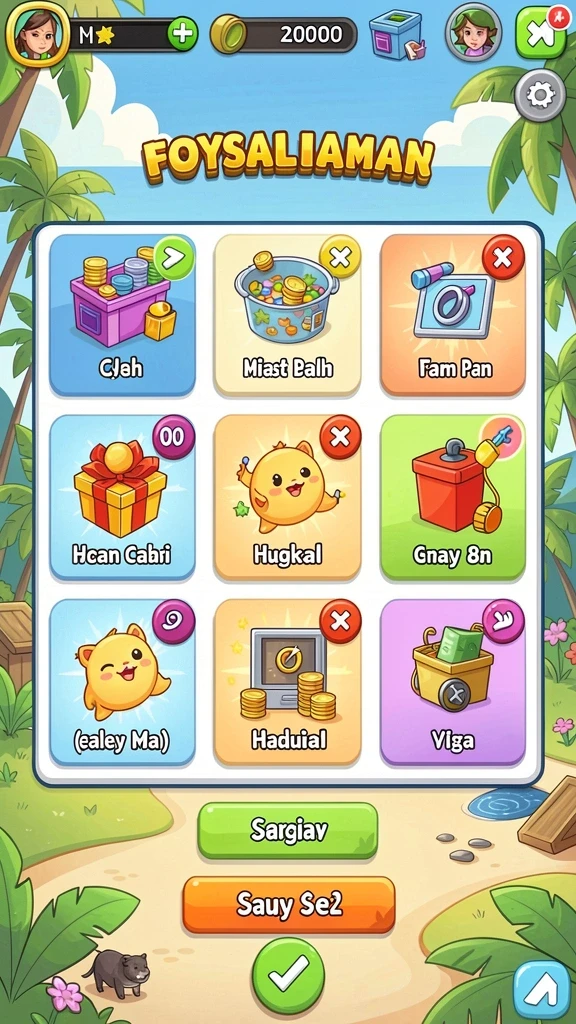Open the player avatar with the yellow frame

38,33
